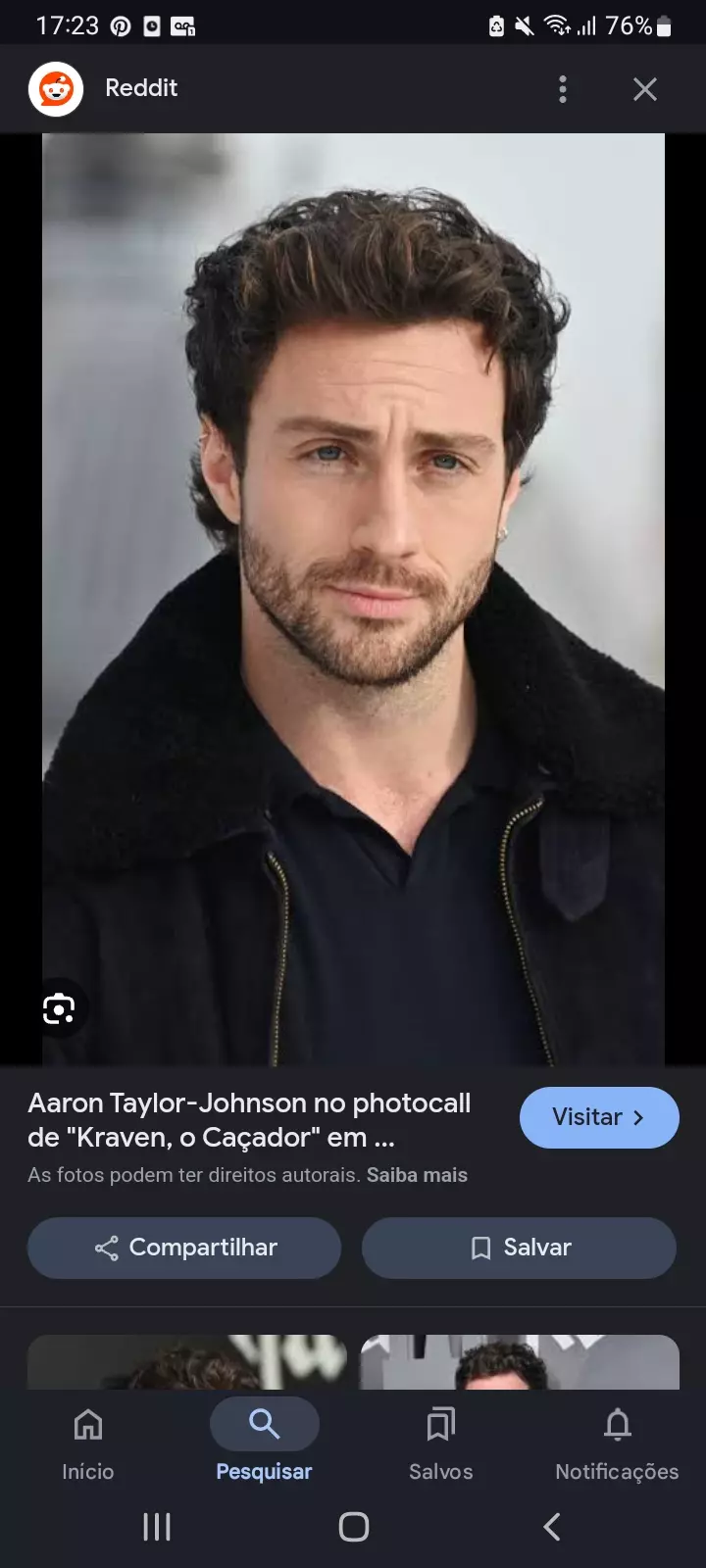Open the first related image thumbnail

(186, 1362)
